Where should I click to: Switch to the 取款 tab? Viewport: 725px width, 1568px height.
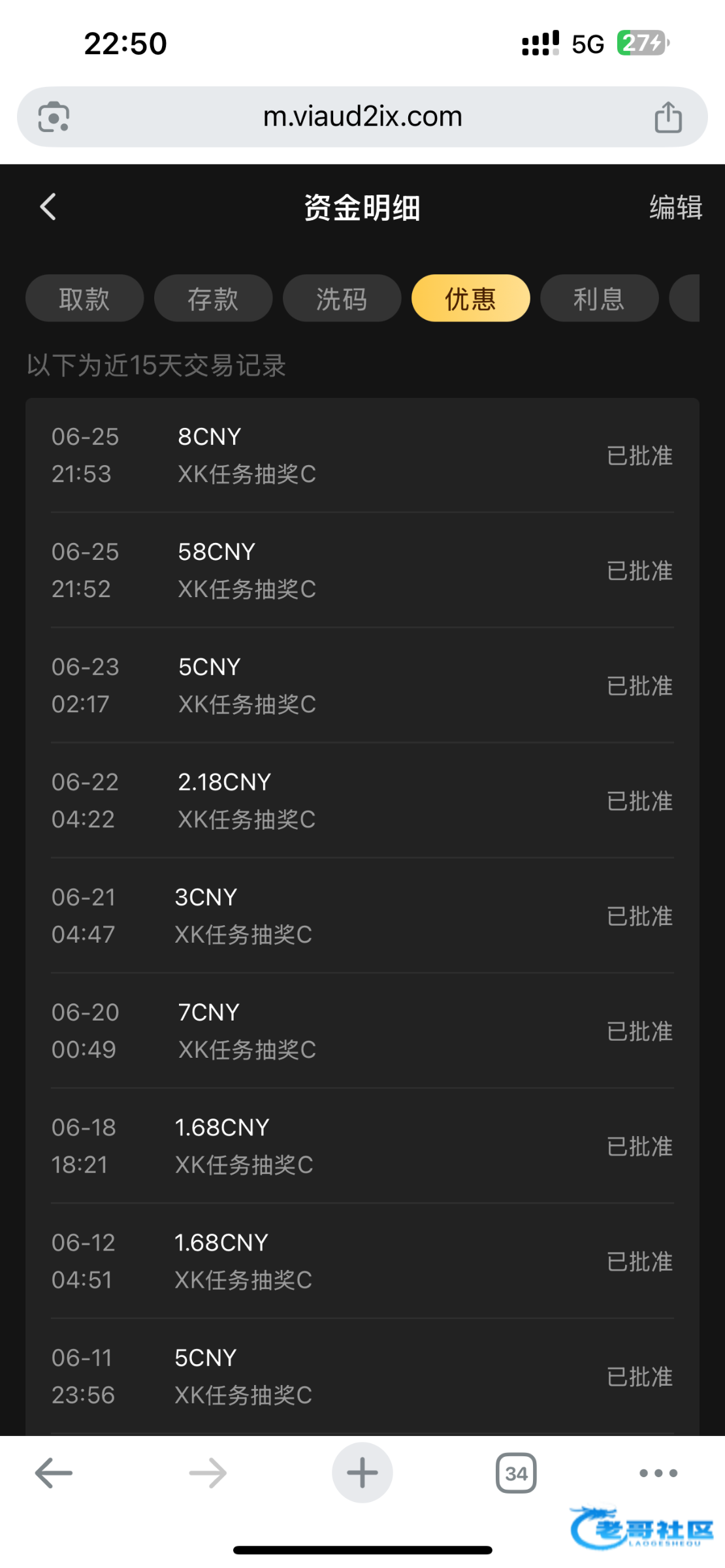click(x=84, y=299)
